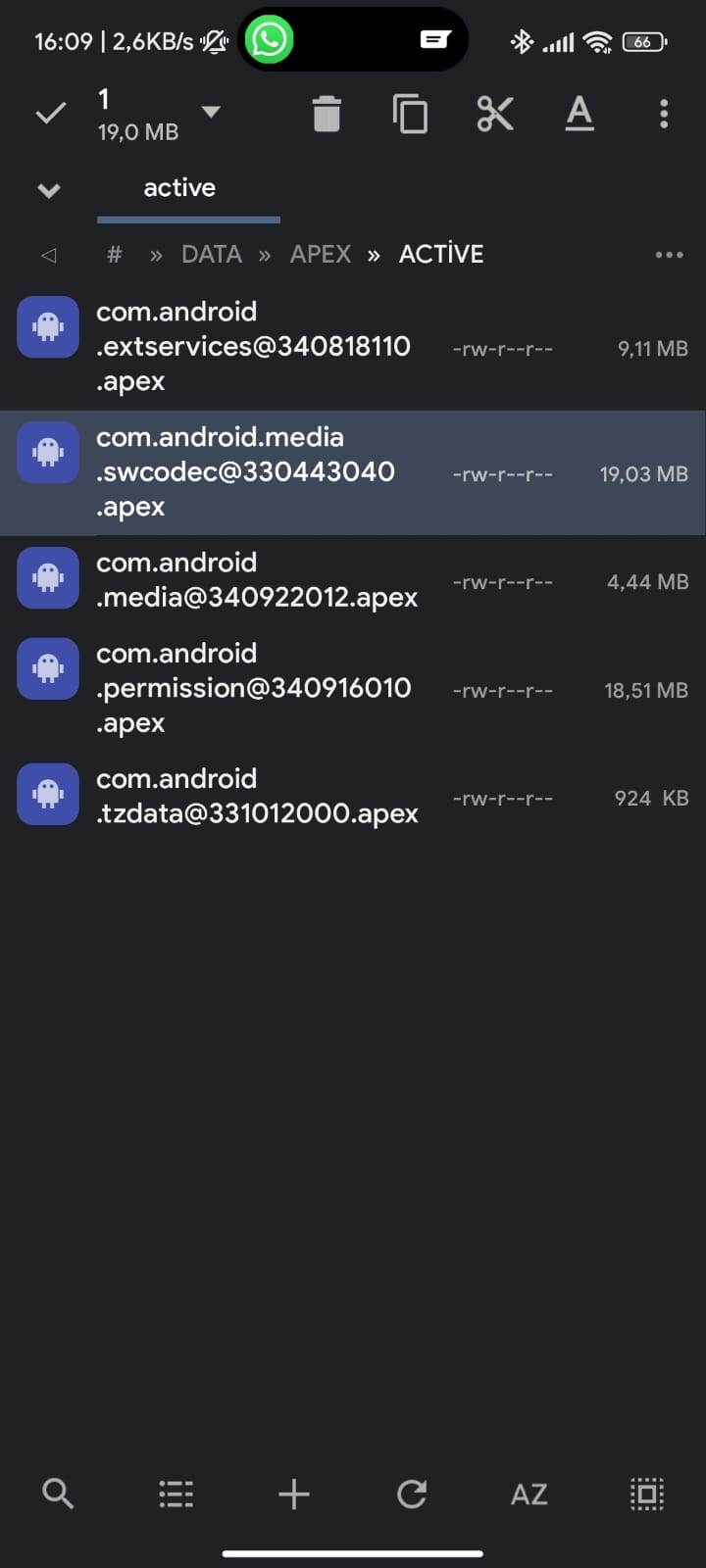The height and width of the screenshot is (1568, 706).
Task: Open the top-right overflow menu
Action: (664, 115)
